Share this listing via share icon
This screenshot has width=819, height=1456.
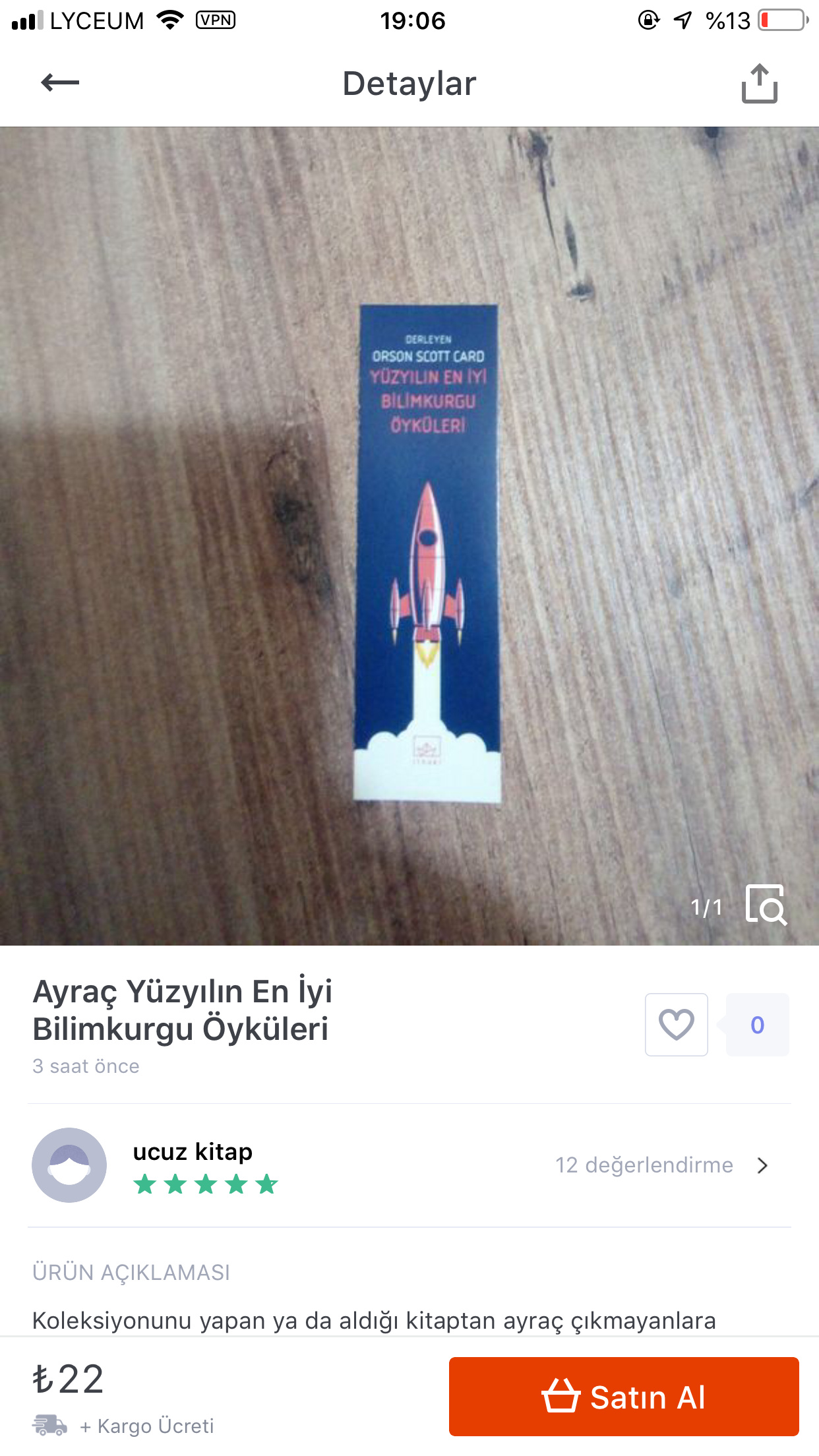click(x=760, y=83)
